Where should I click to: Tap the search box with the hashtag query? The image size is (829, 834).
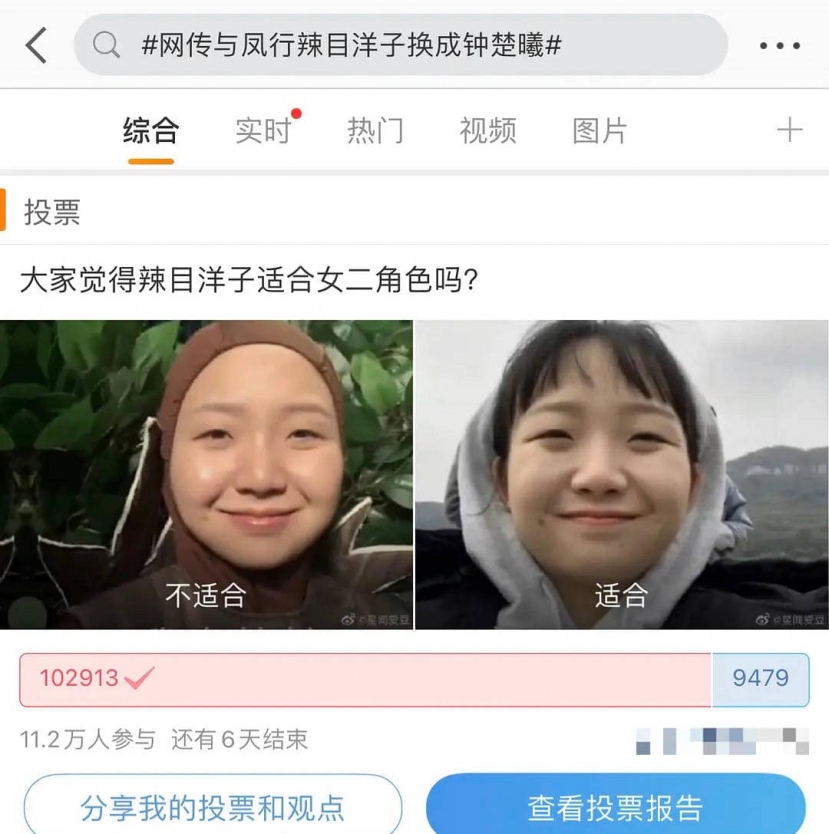point(400,45)
